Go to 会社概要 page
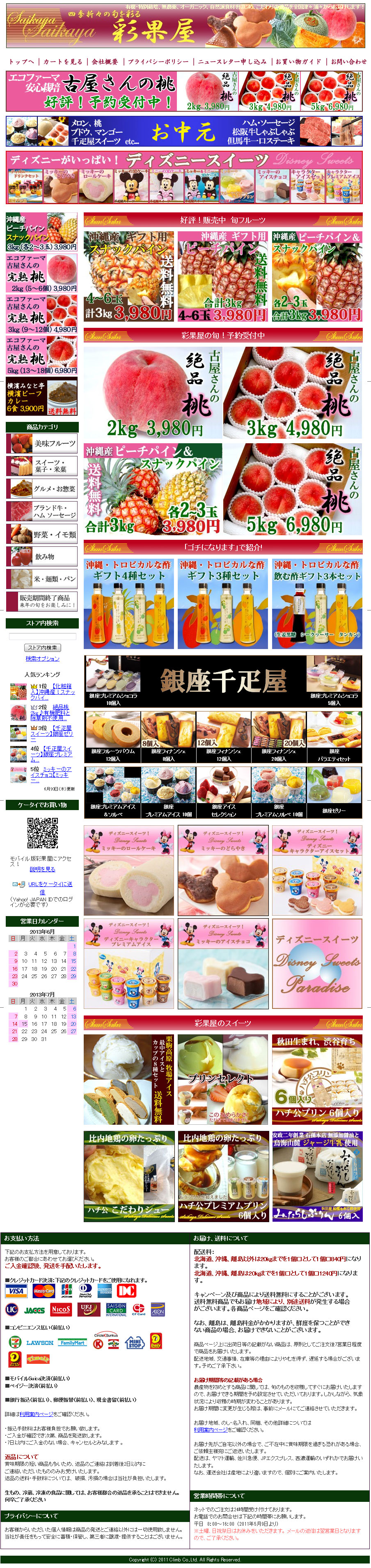Viewport: 371px width, 1568px height. click(x=105, y=62)
